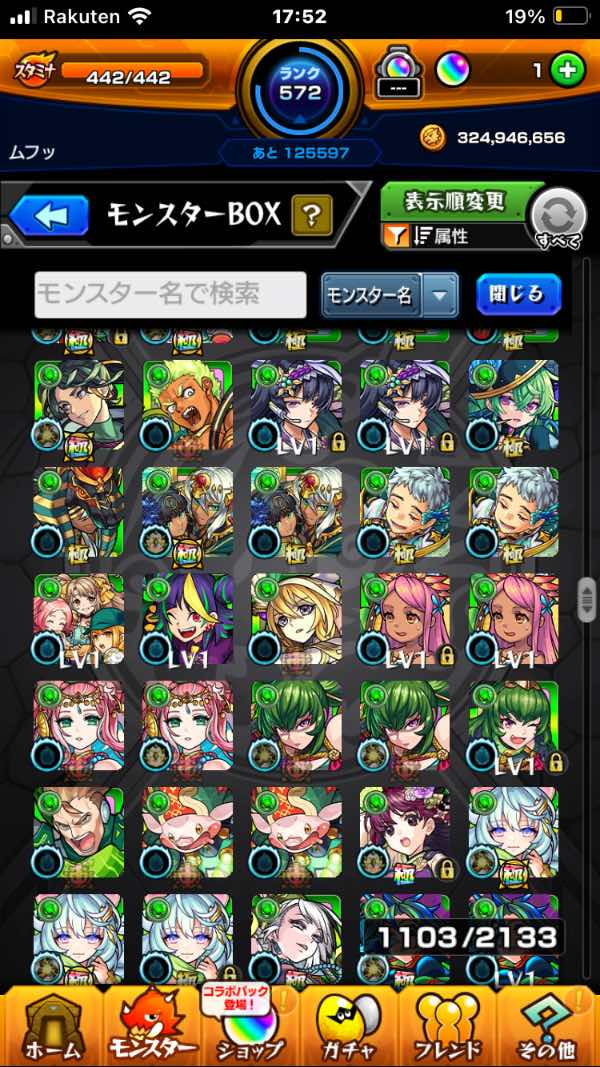
Task: Expand the モンスター名 dropdown
Action: coord(439,295)
